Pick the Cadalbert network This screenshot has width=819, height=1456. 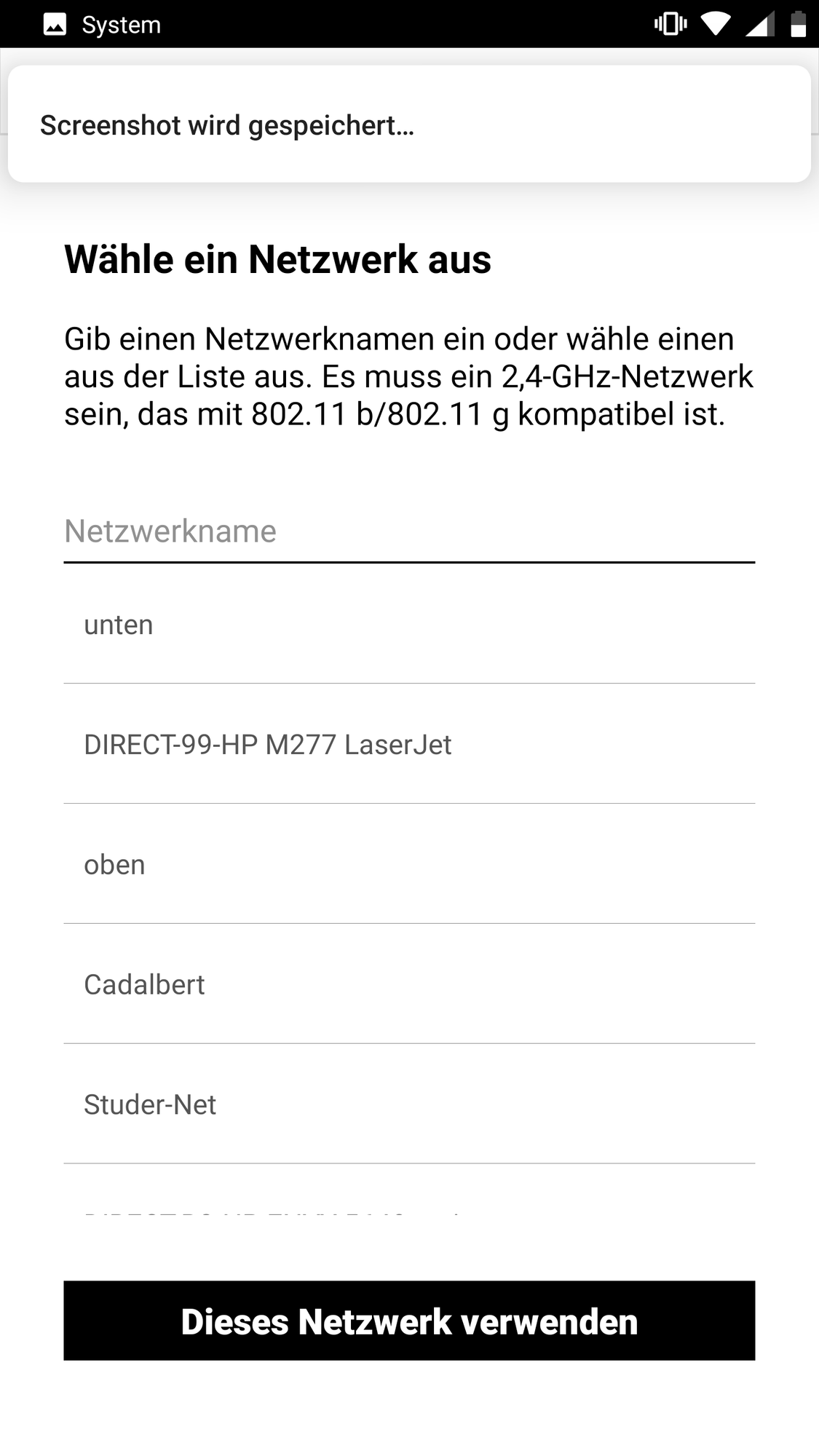(x=409, y=984)
